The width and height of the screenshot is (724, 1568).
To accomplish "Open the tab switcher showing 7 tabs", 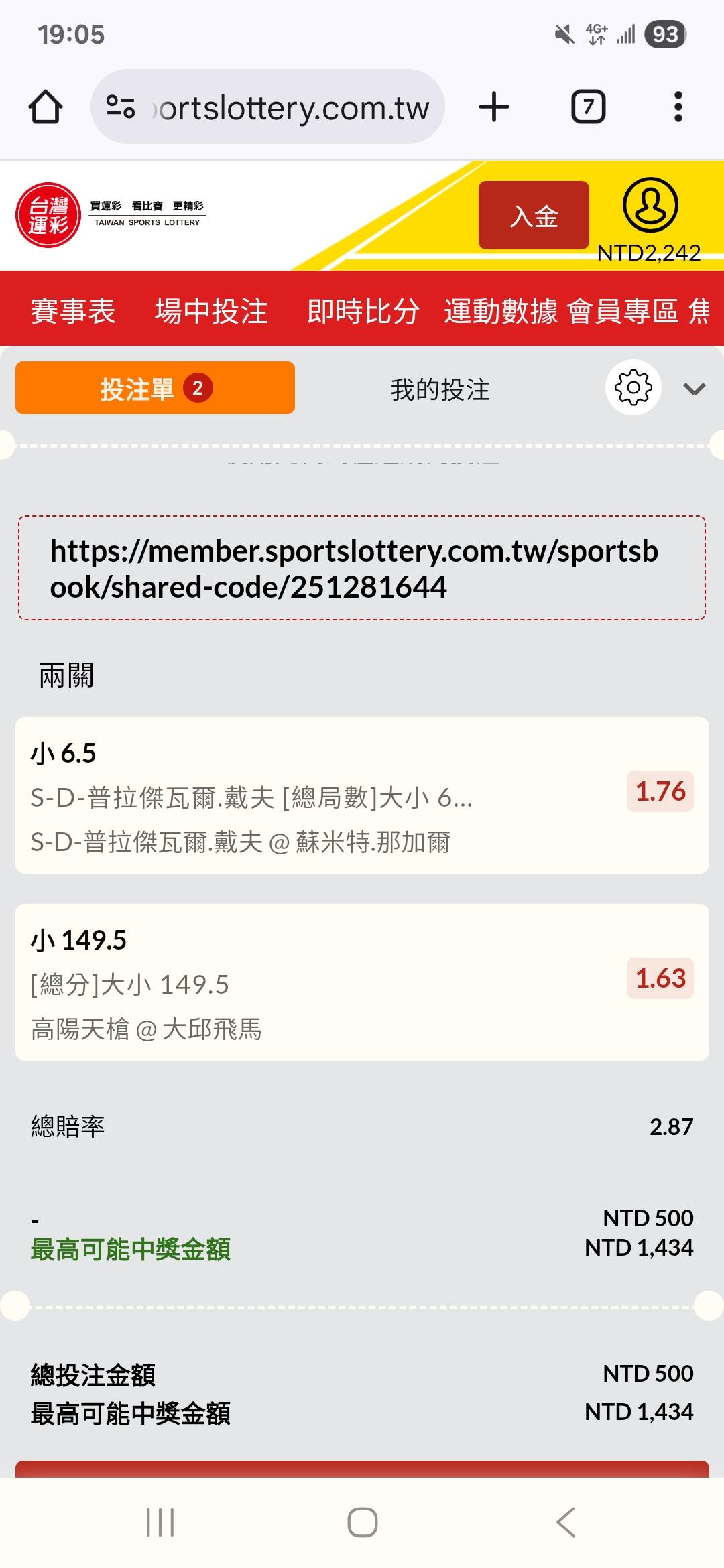I will [x=588, y=107].
